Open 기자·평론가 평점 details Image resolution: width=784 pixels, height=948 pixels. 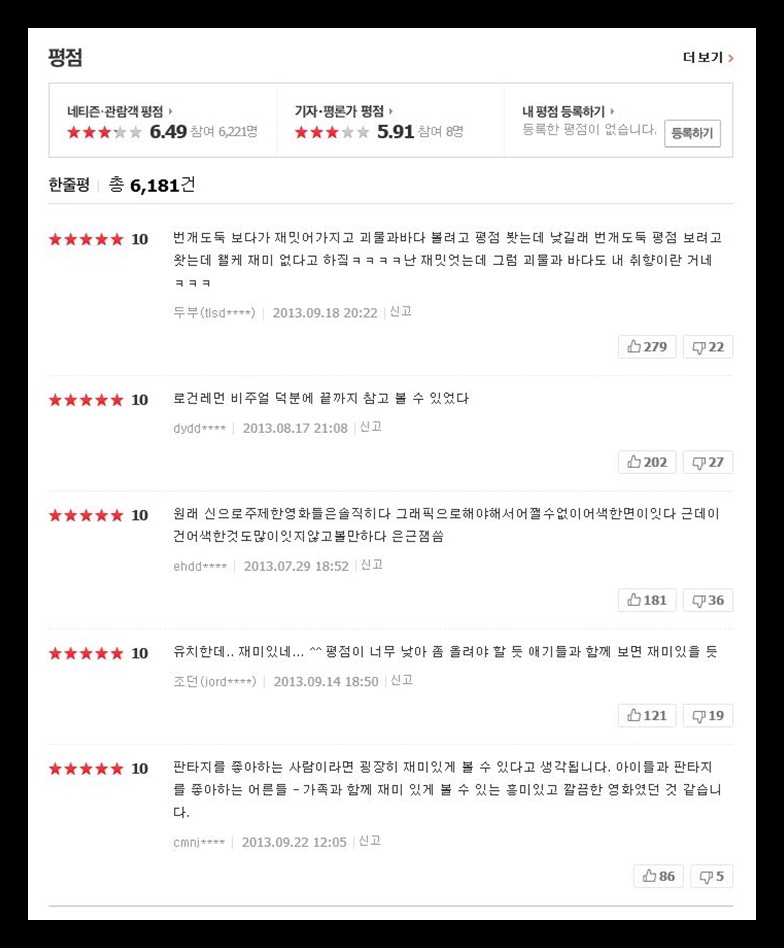[x=343, y=111]
